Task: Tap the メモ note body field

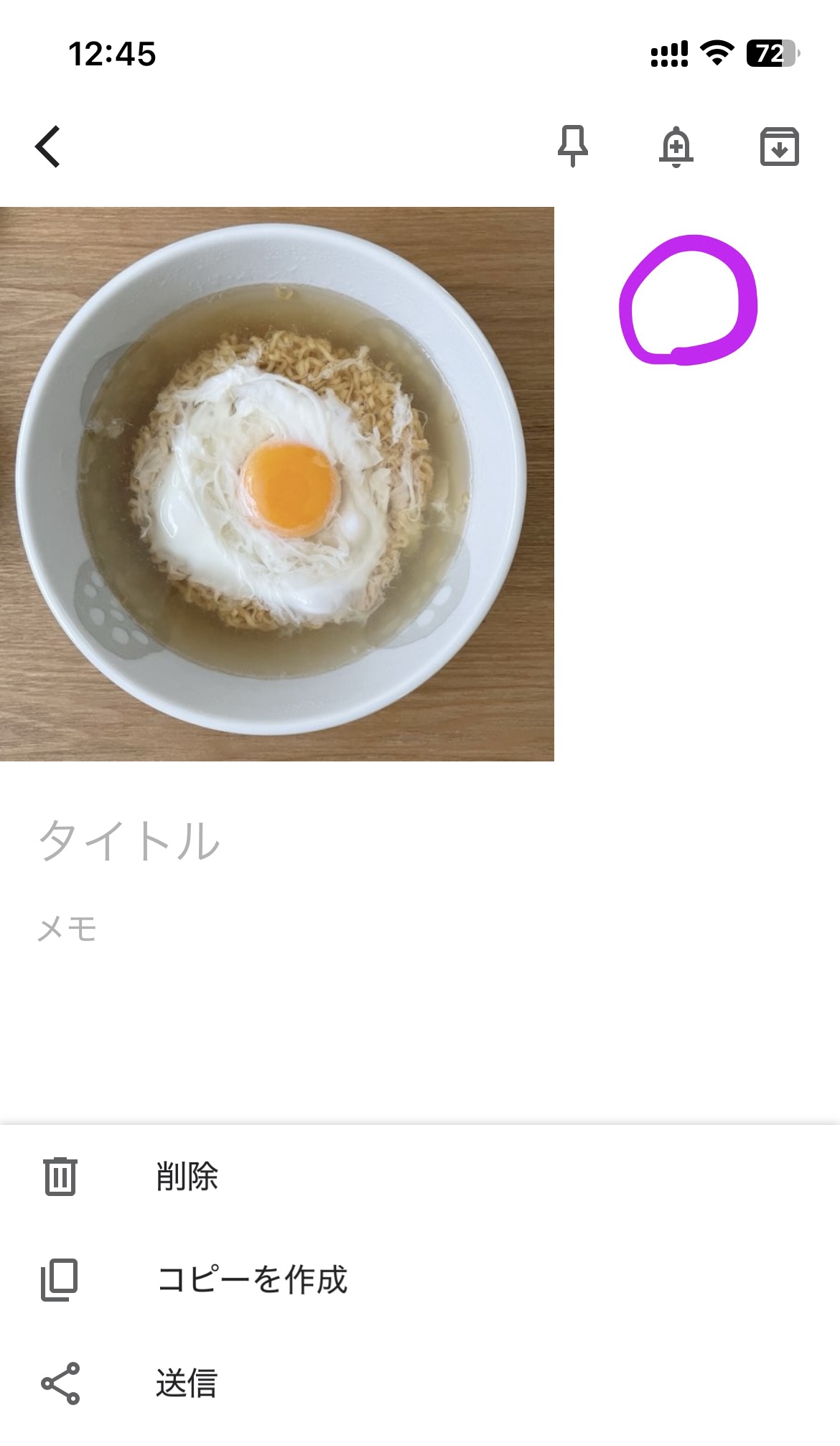Action: pos(67,930)
